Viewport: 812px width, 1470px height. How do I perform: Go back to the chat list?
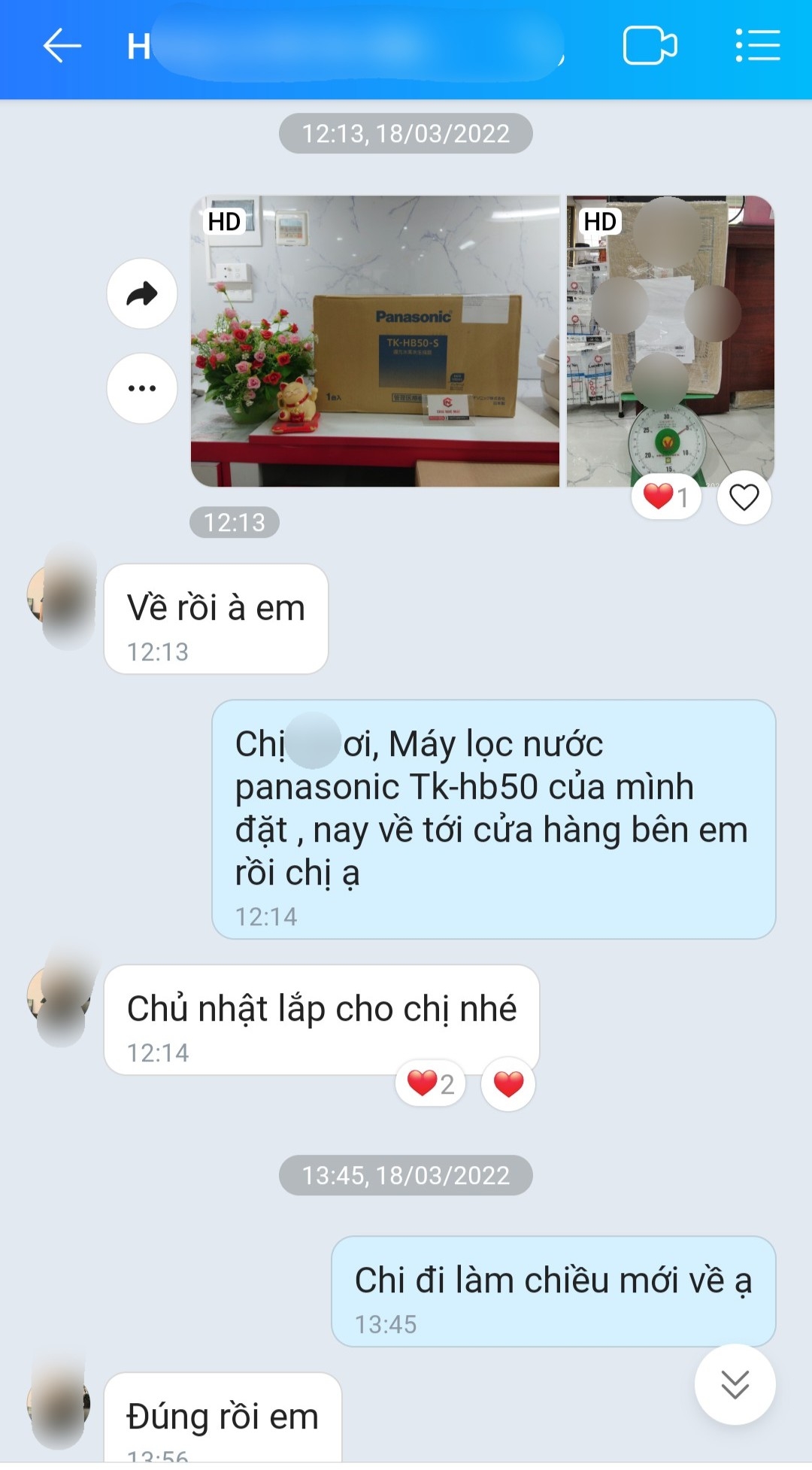click(x=62, y=47)
